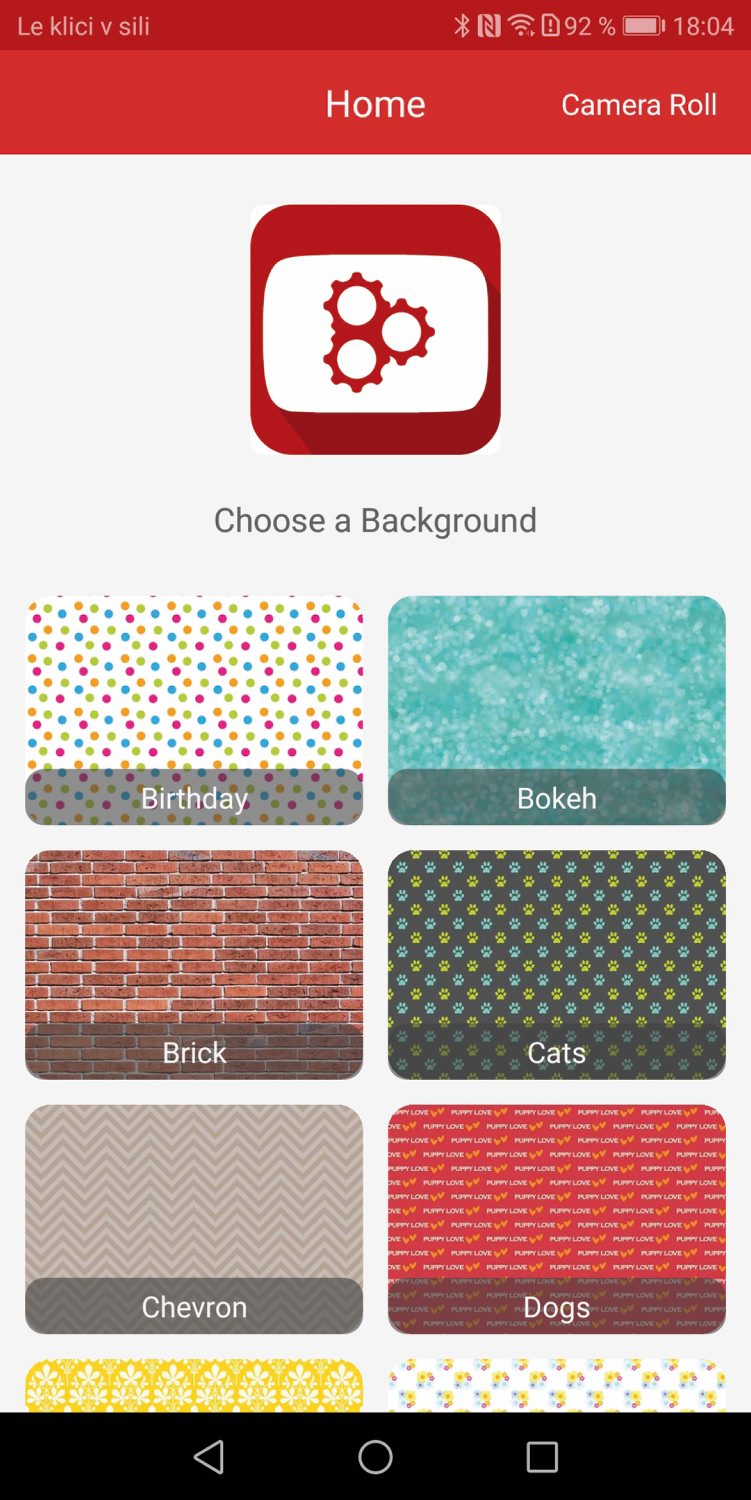Select the Cats paw-print background
751x1500 pixels.
557,964
